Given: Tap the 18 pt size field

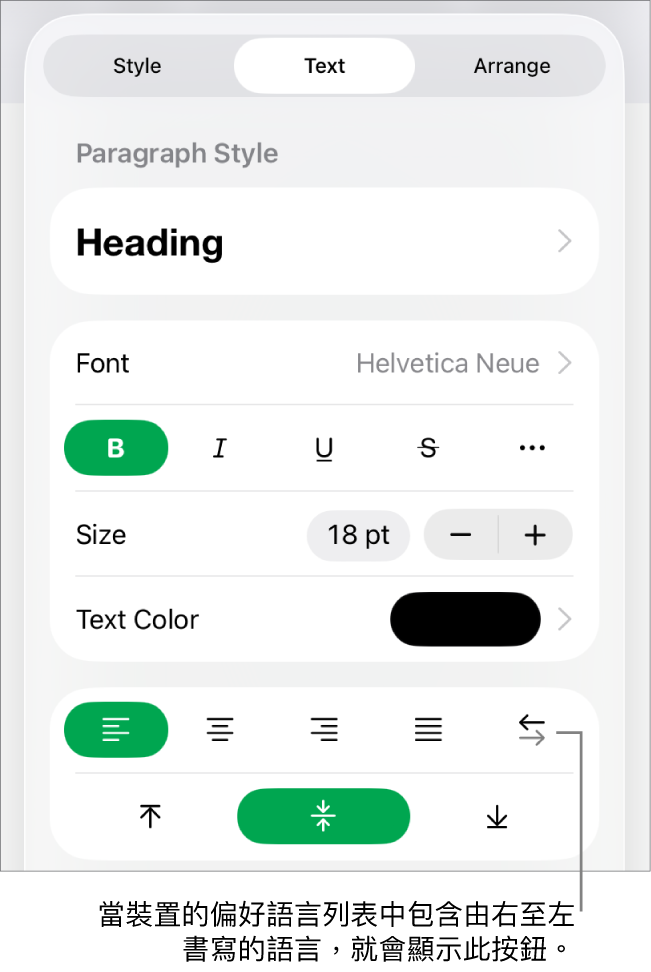Looking at the screenshot, I should click(358, 535).
